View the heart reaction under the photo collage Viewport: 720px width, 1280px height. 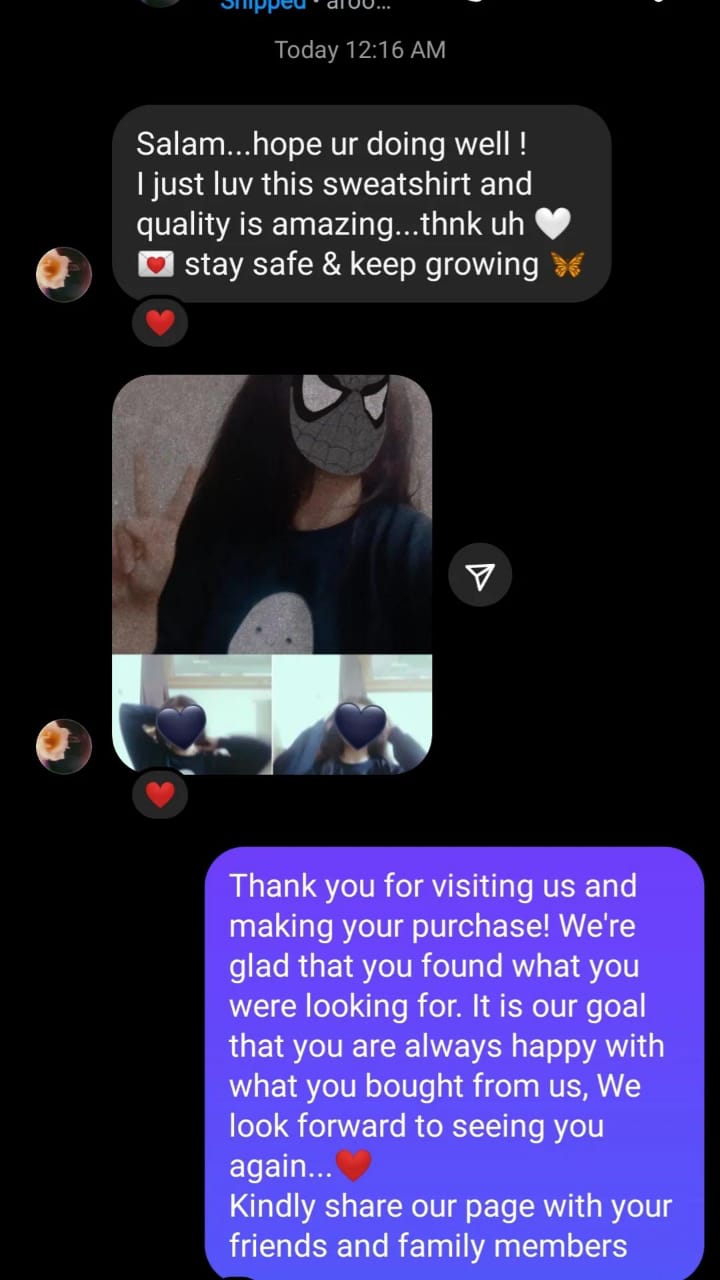[160, 794]
